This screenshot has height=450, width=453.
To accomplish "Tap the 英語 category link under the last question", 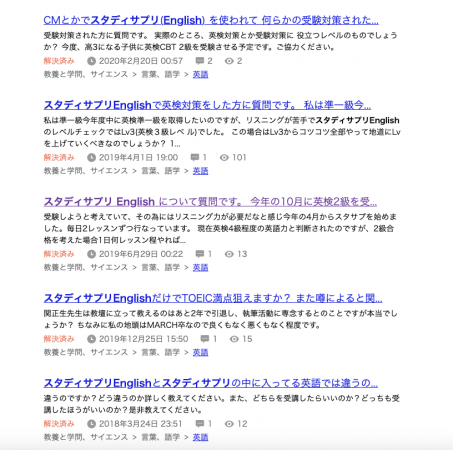I will (x=200, y=437).
